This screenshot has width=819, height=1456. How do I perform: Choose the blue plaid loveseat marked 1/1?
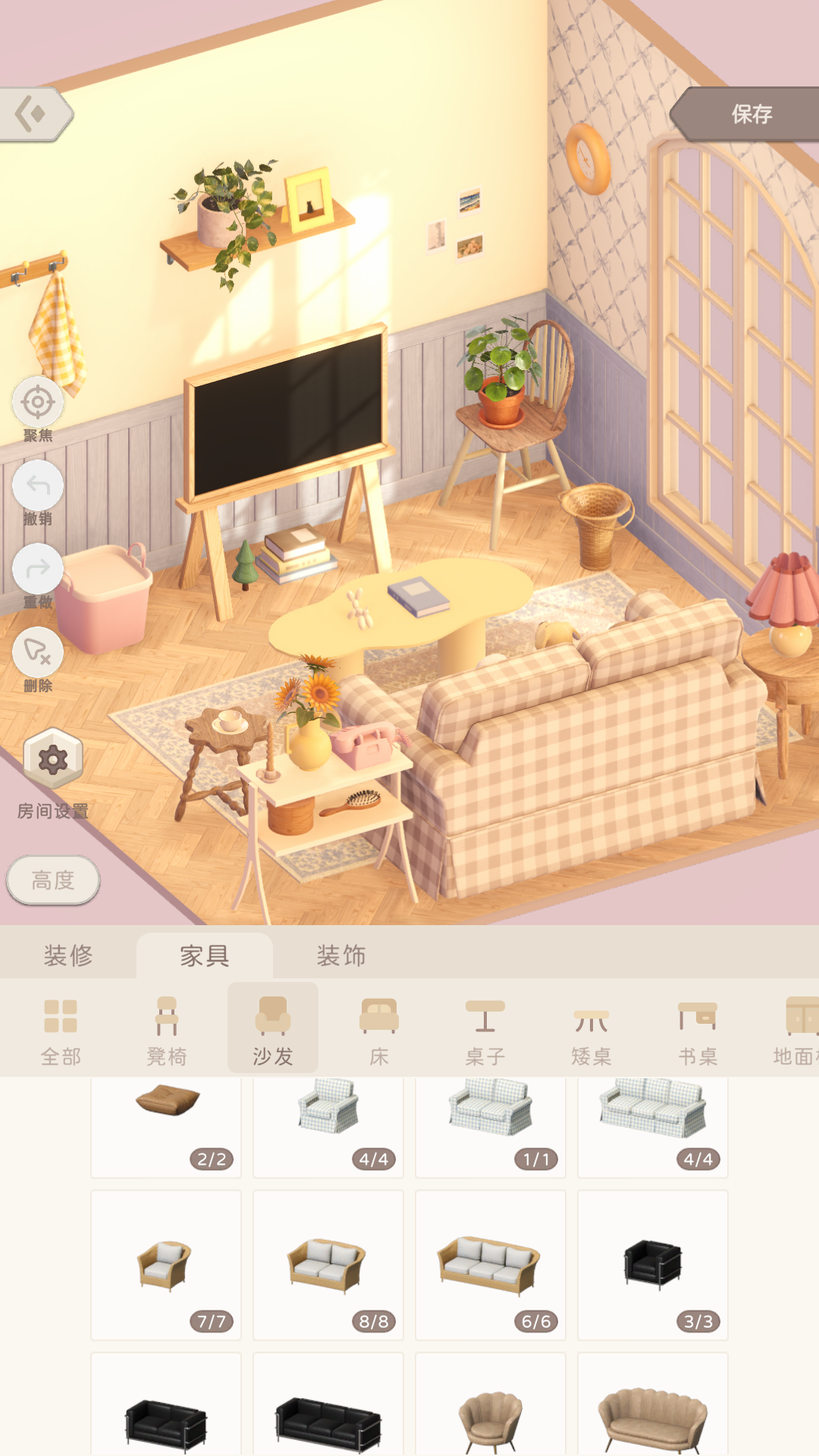coord(491,1122)
